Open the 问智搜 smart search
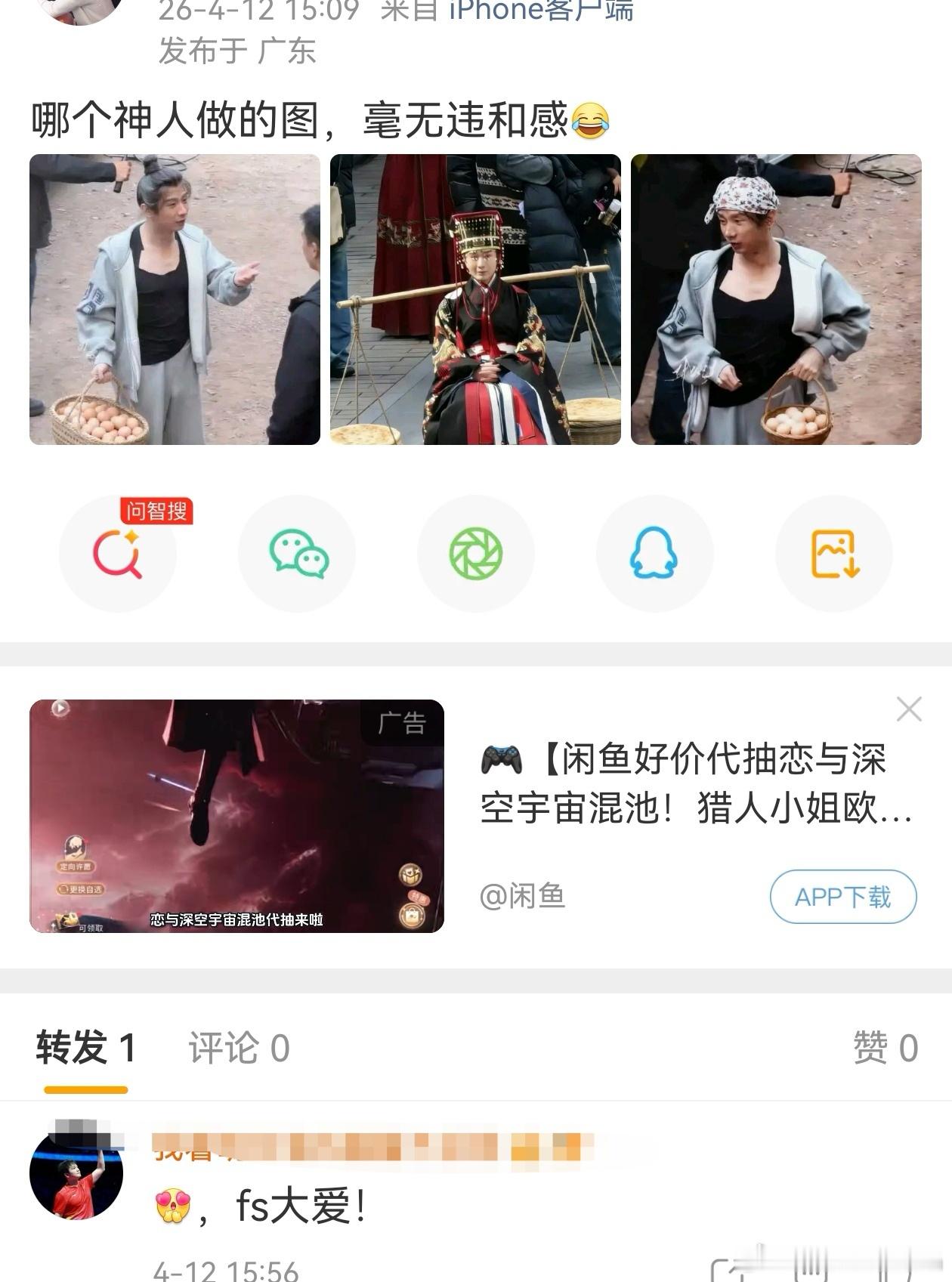 pos(117,554)
